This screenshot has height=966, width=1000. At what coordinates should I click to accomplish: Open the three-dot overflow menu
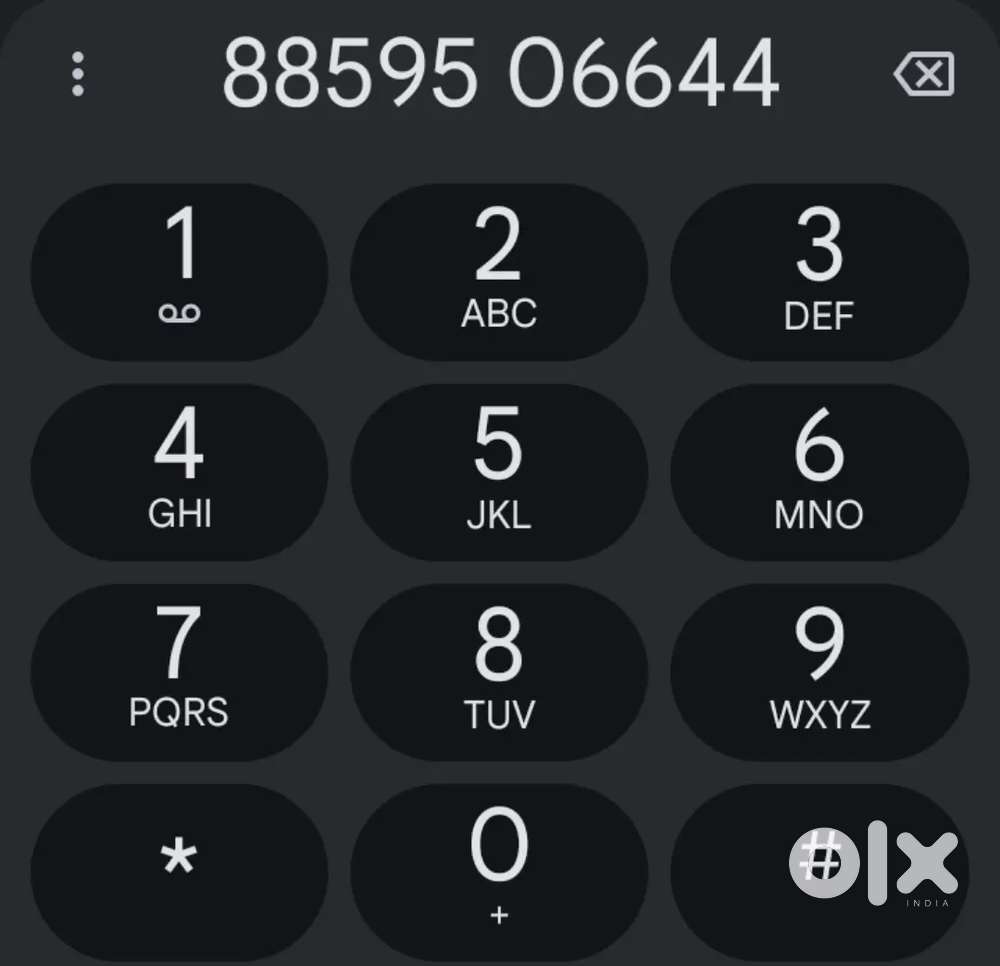point(78,74)
